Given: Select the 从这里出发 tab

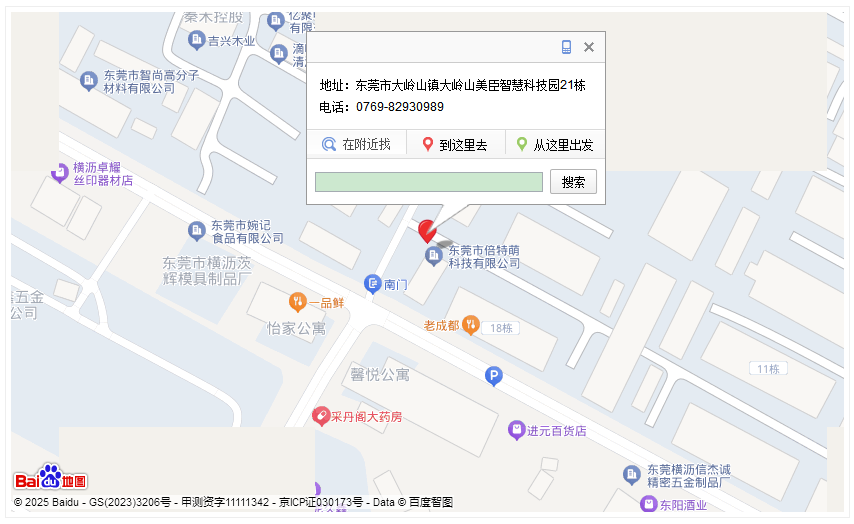Looking at the screenshot, I should [555, 145].
